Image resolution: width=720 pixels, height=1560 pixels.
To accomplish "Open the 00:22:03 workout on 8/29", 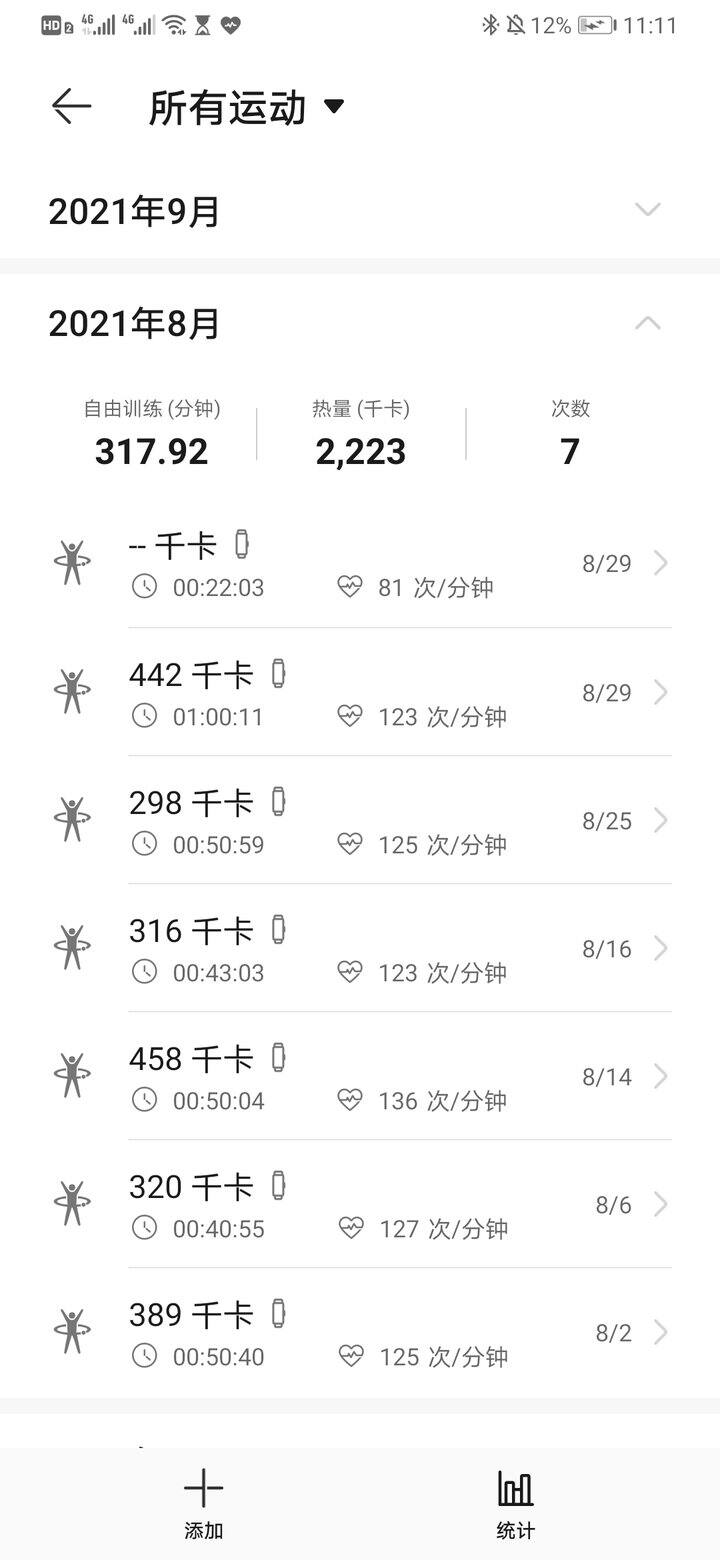I will [x=360, y=564].
